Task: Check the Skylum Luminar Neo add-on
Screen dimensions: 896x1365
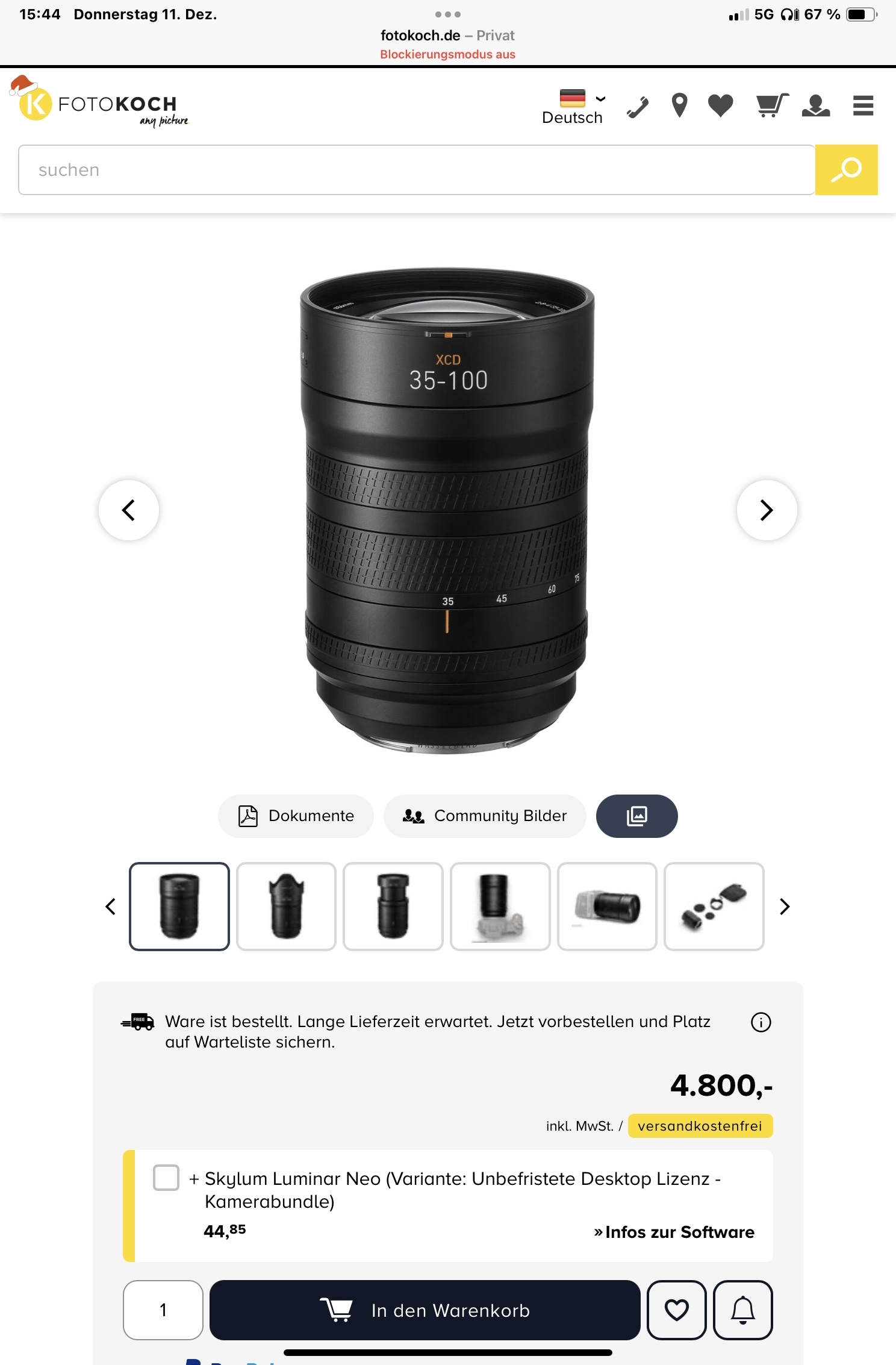Action: (166, 1178)
